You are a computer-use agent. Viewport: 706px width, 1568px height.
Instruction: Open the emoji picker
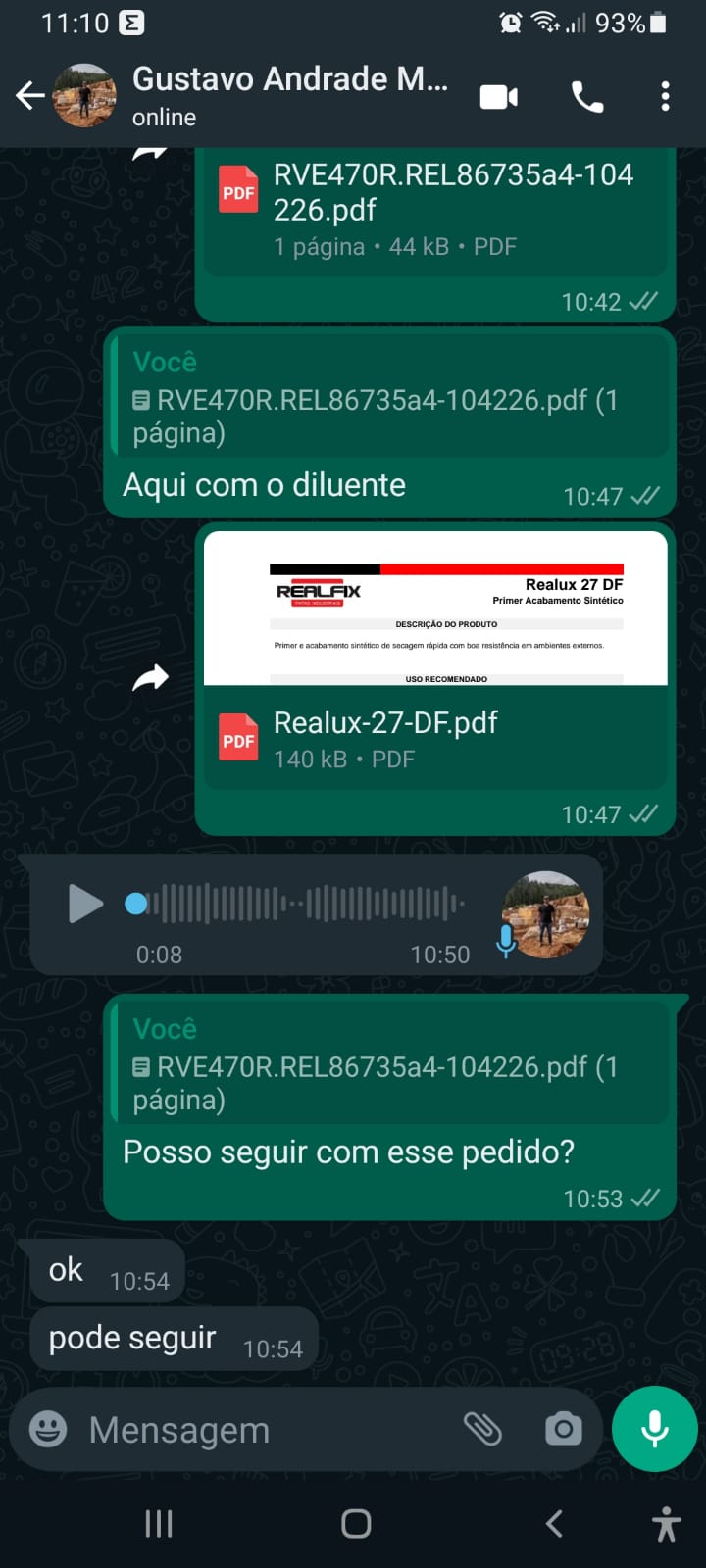[48, 1429]
